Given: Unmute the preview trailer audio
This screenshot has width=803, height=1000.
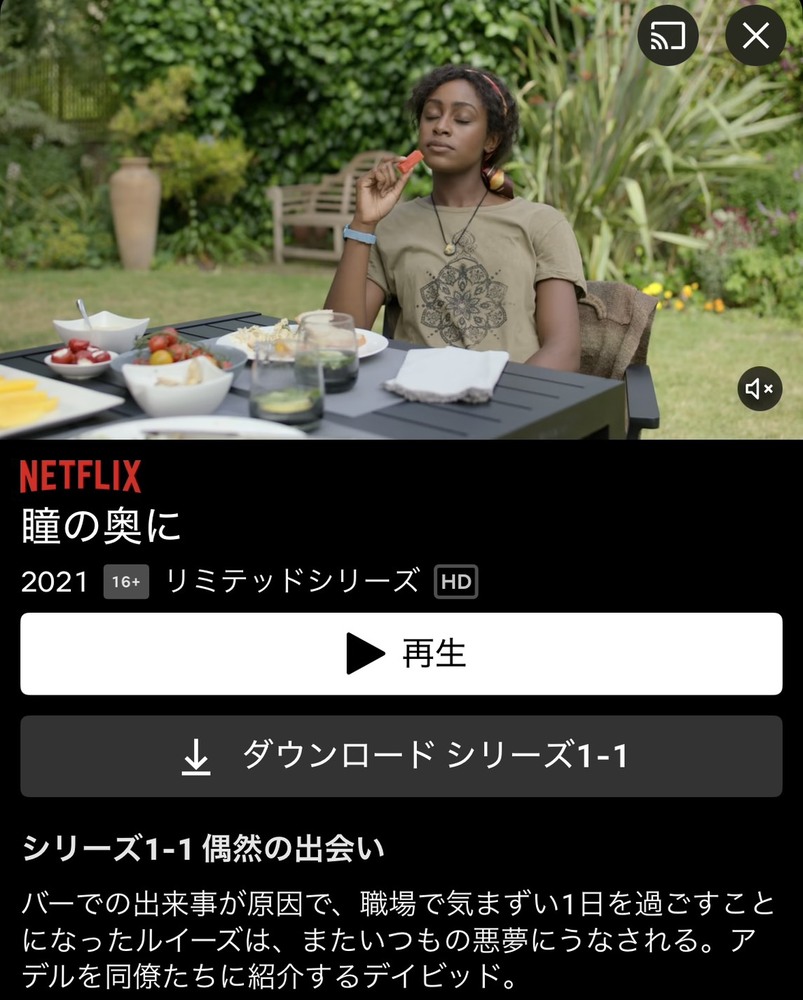Looking at the screenshot, I should coord(759,388).
